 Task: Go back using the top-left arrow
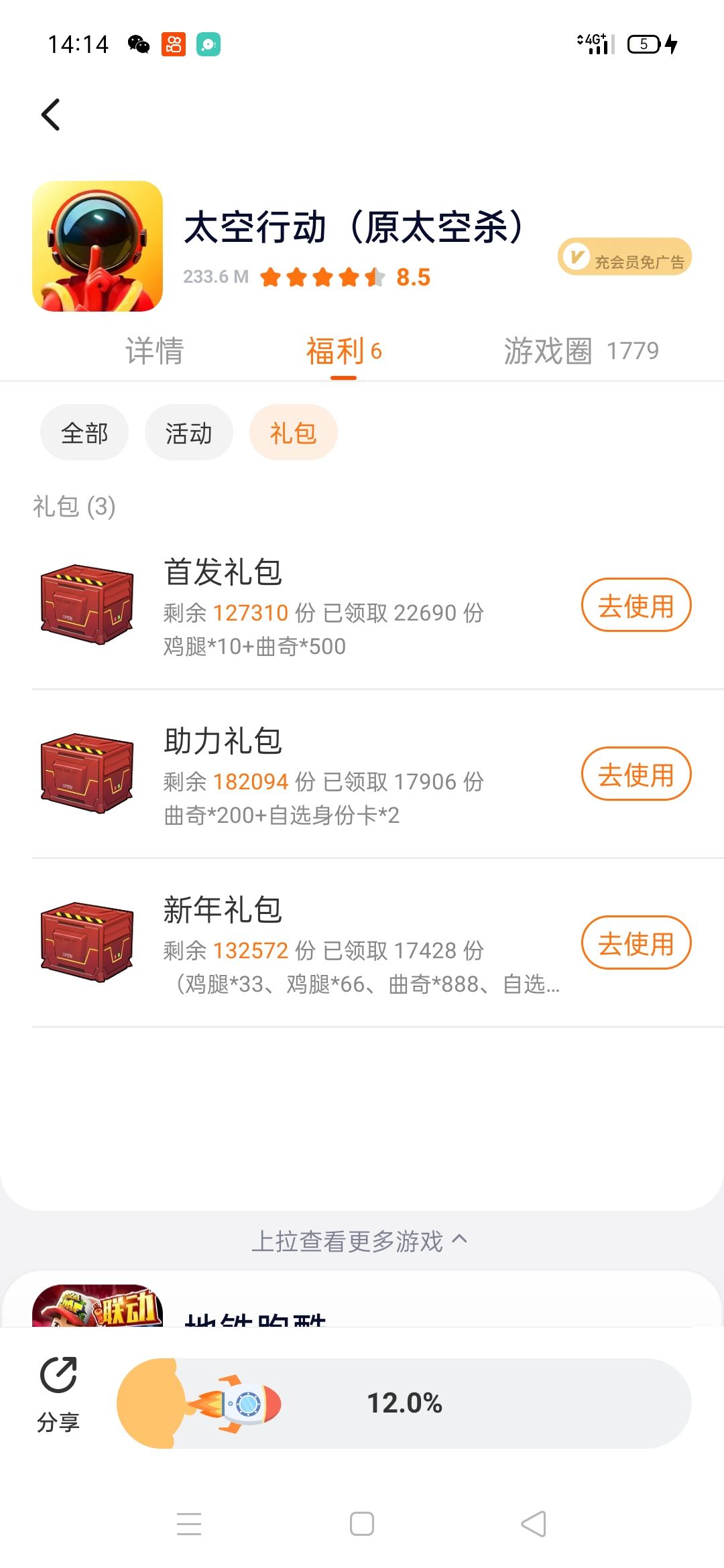pyautogui.click(x=51, y=115)
